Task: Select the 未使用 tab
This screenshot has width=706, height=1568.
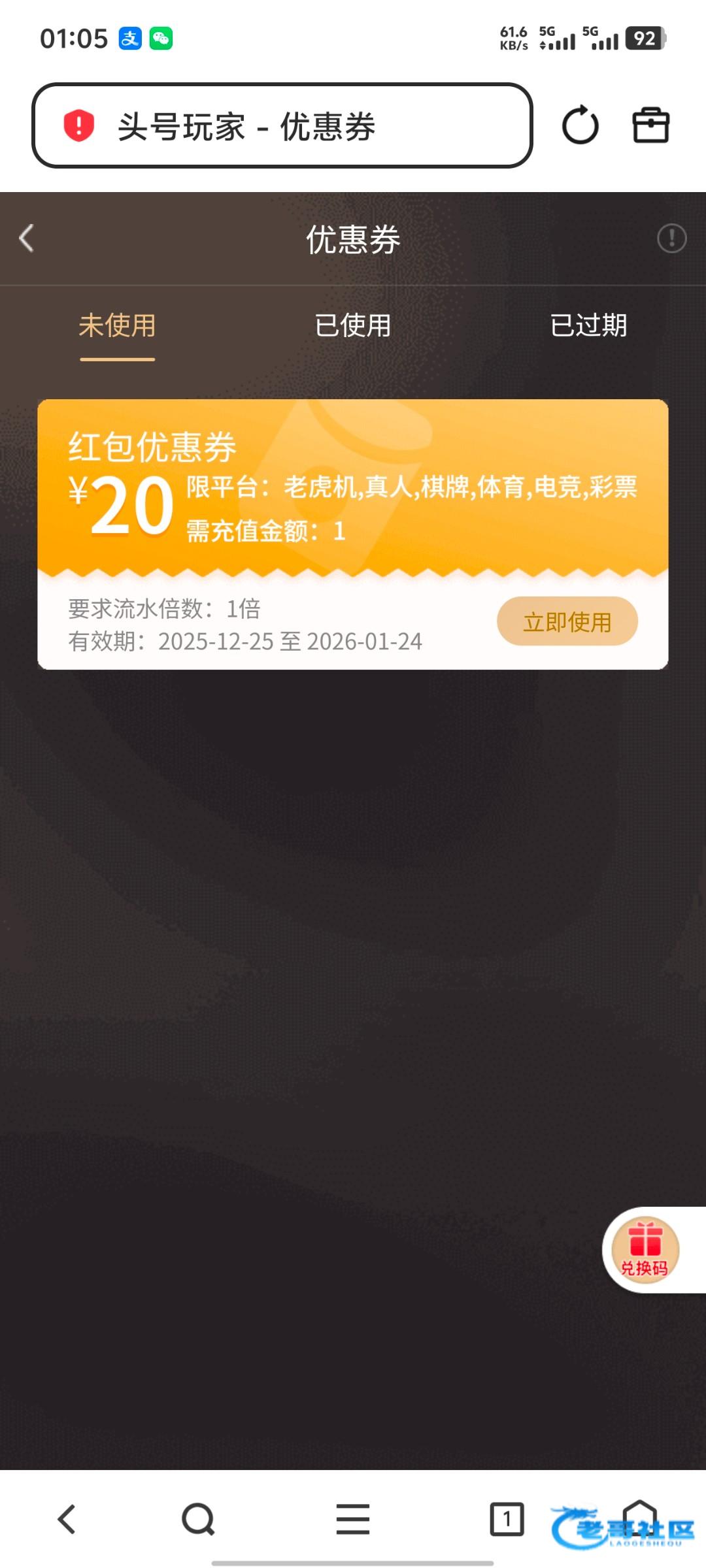Action: [x=118, y=325]
